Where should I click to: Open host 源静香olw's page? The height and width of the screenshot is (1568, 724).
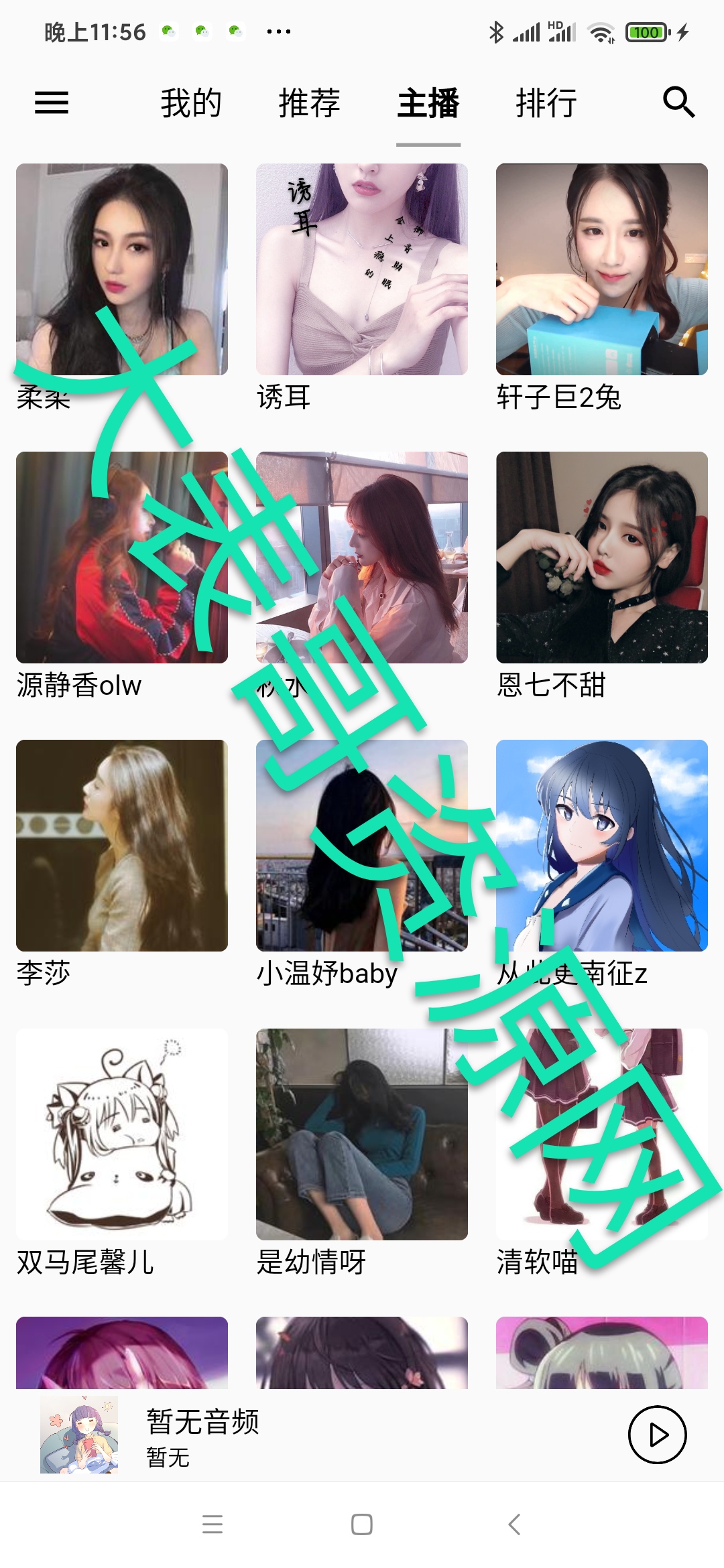(x=122, y=558)
